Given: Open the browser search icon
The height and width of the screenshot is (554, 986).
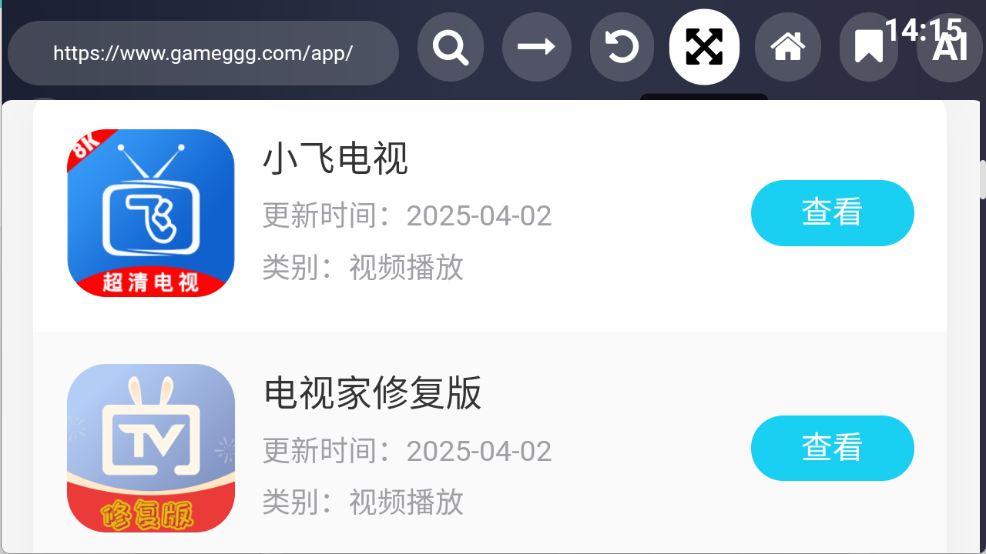Looking at the screenshot, I should (451, 48).
